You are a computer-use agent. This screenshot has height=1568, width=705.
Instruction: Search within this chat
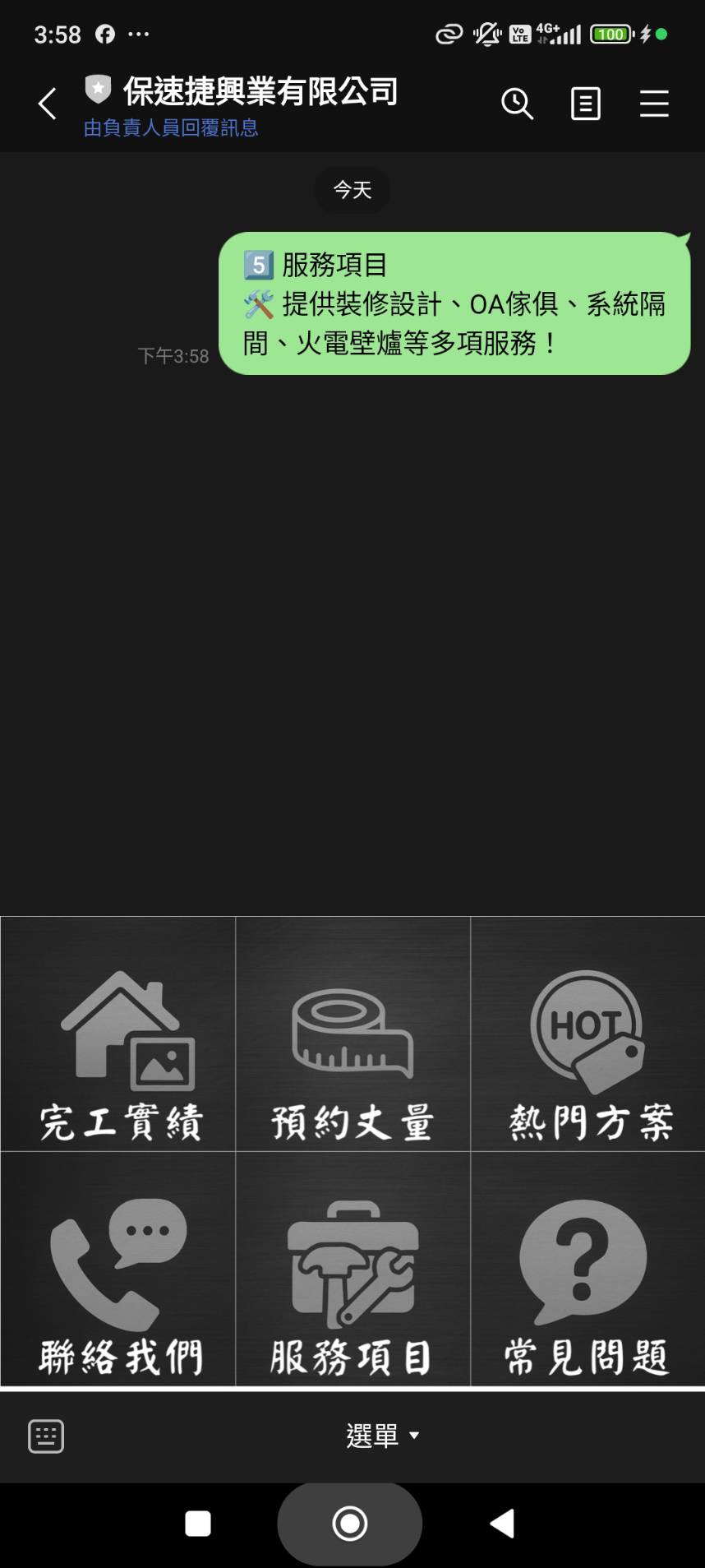pos(517,104)
